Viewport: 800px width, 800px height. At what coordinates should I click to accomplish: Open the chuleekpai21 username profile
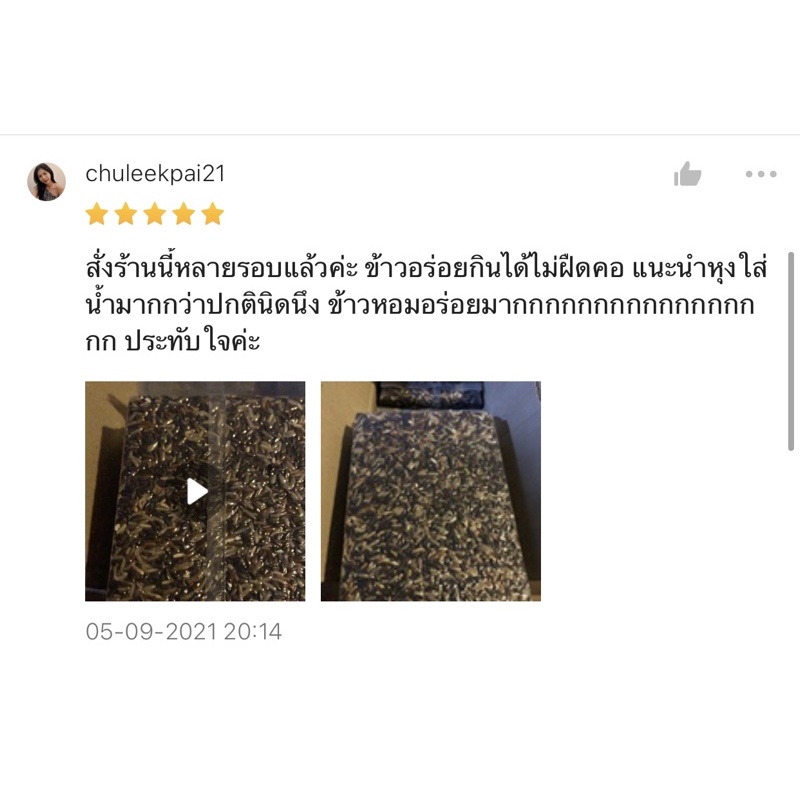click(155, 174)
